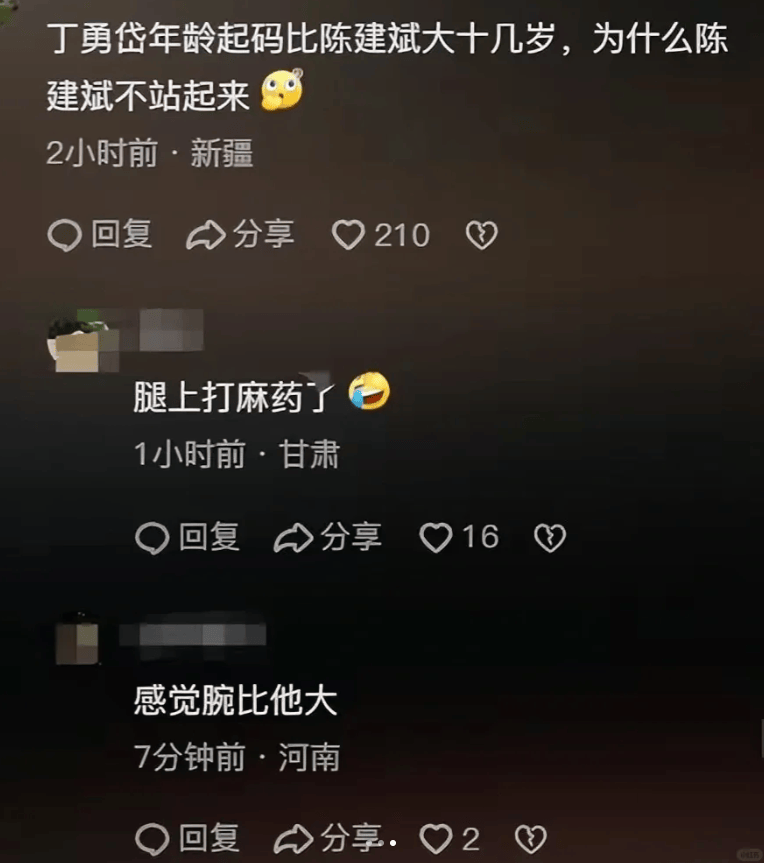Share the comment with 210 likes
The height and width of the screenshot is (863, 764).
point(240,236)
